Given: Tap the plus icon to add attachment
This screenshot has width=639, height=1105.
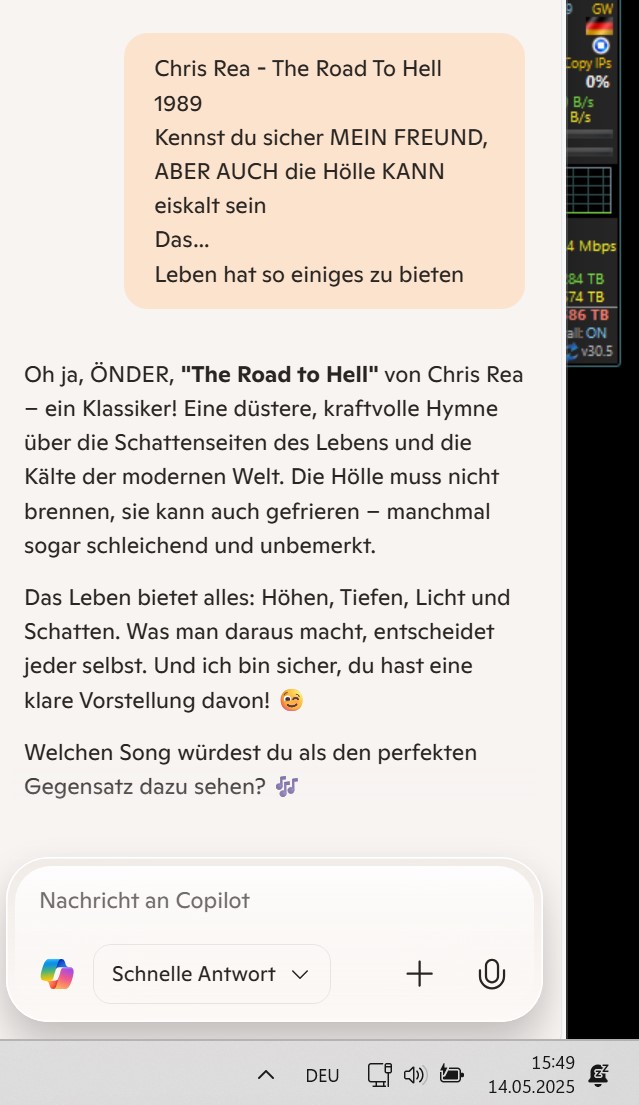Looking at the screenshot, I should [x=419, y=975].
